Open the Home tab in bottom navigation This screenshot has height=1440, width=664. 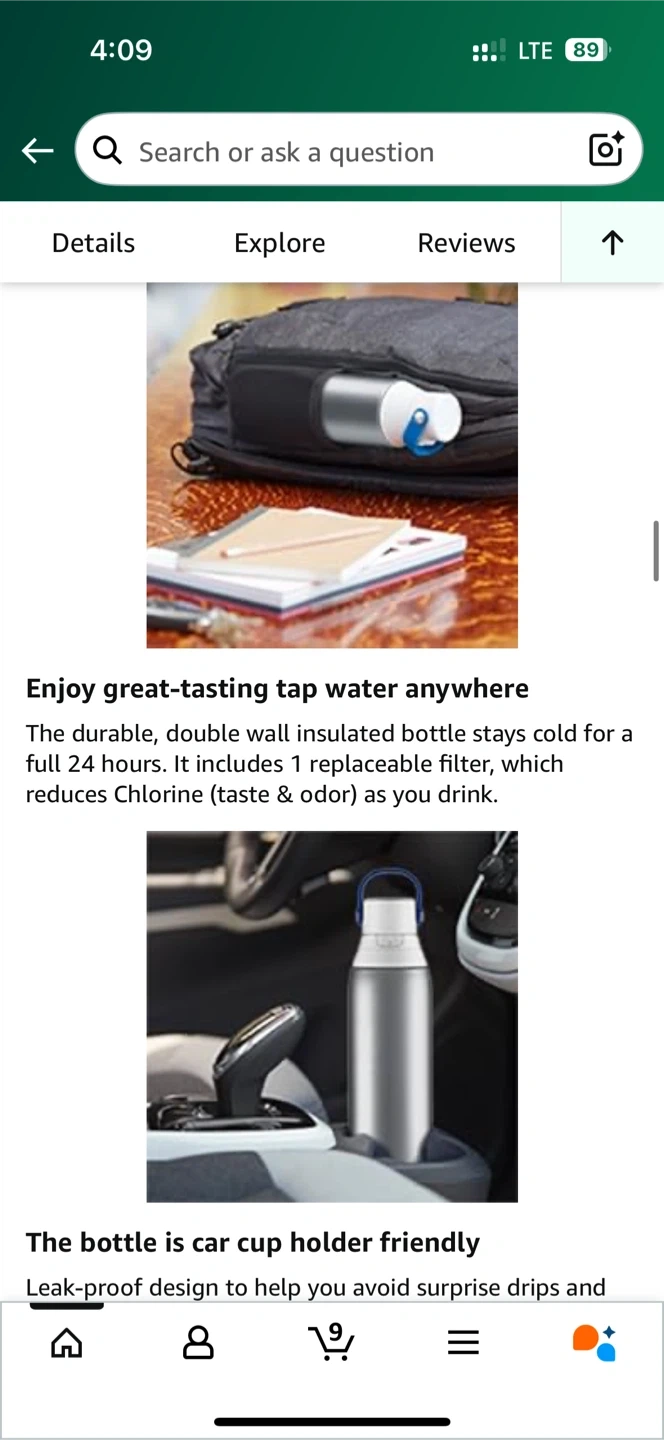point(67,1342)
